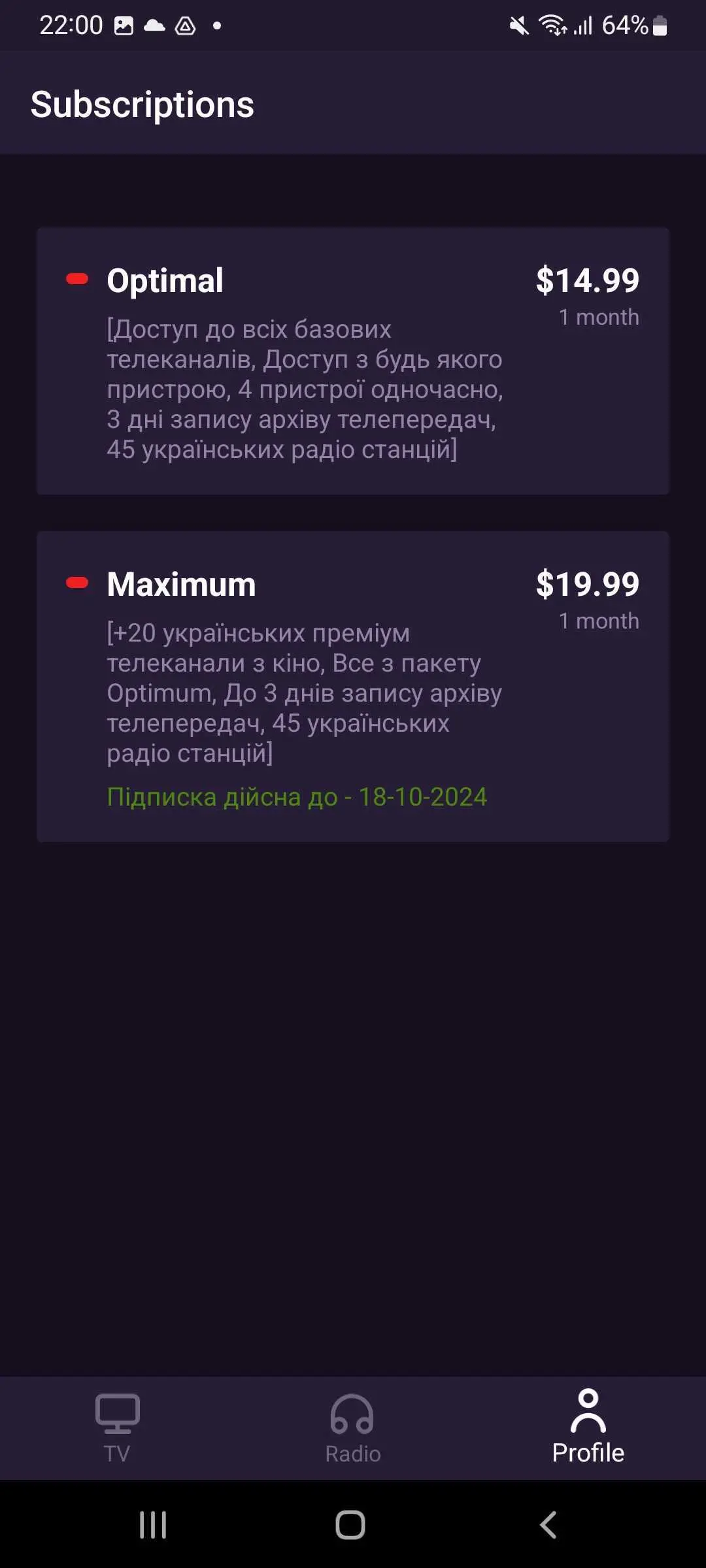This screenshot has height=1568, width=706.
Task: Switch to the TV tab
Action: pyautogui.click(x=118, y=1428)
